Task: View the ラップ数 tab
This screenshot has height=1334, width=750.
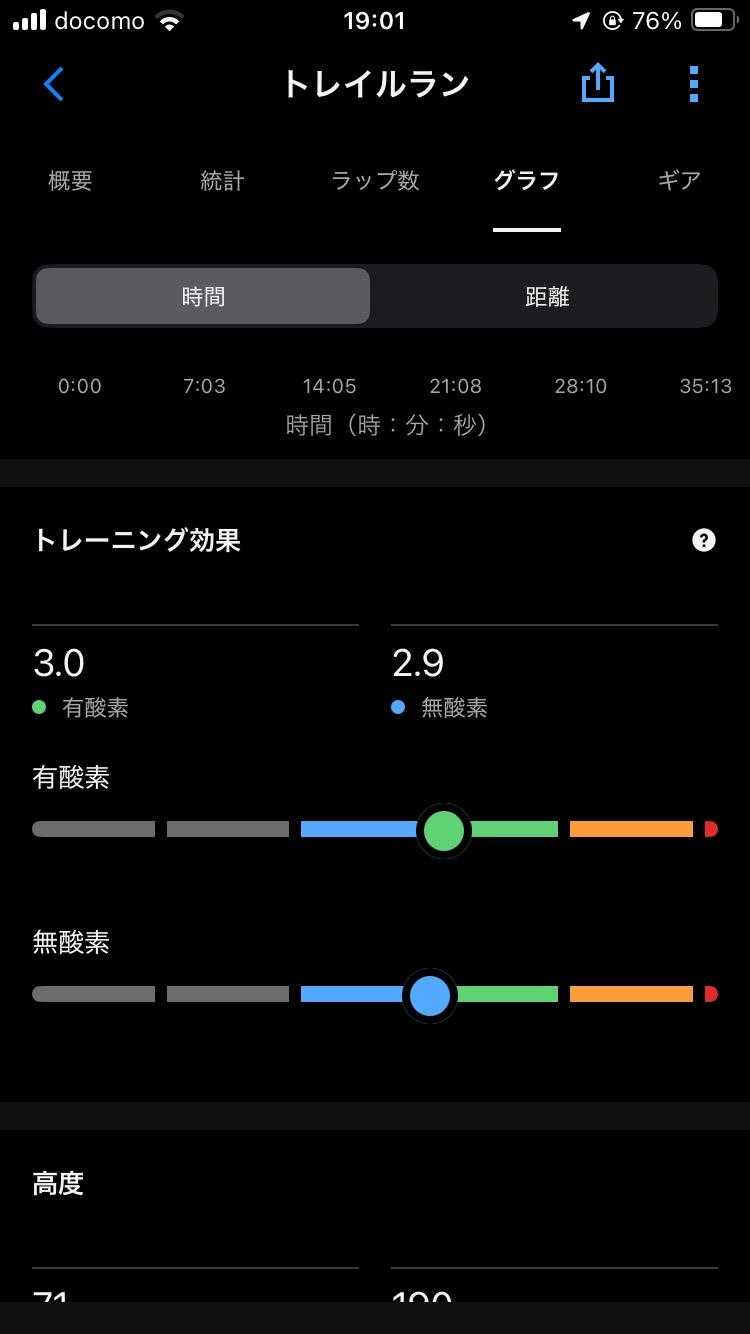Action: [375, 181]
